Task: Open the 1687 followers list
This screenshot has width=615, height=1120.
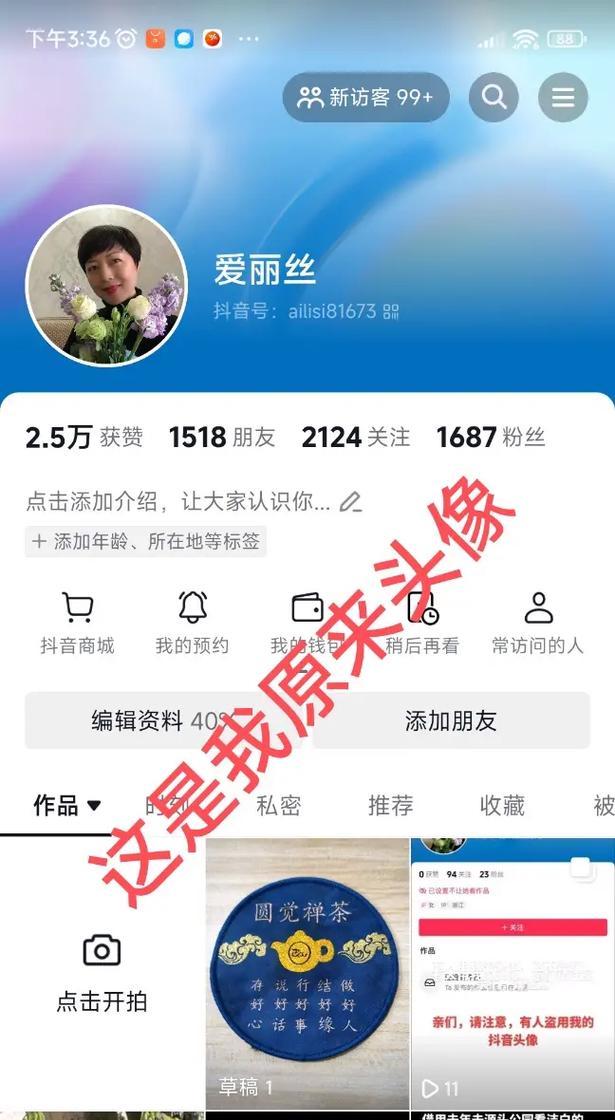Action: (x=490, y=437)
